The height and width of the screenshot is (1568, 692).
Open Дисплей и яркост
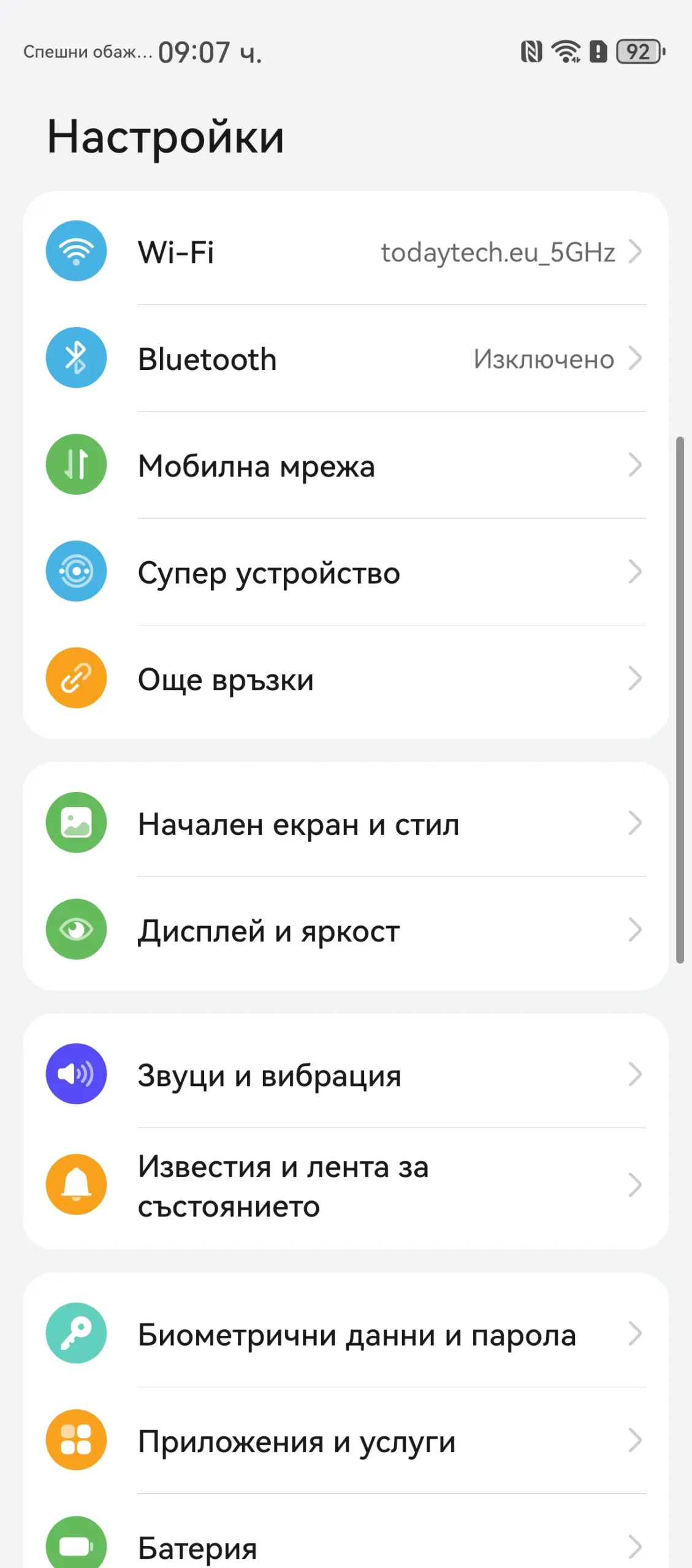(346, 930)
